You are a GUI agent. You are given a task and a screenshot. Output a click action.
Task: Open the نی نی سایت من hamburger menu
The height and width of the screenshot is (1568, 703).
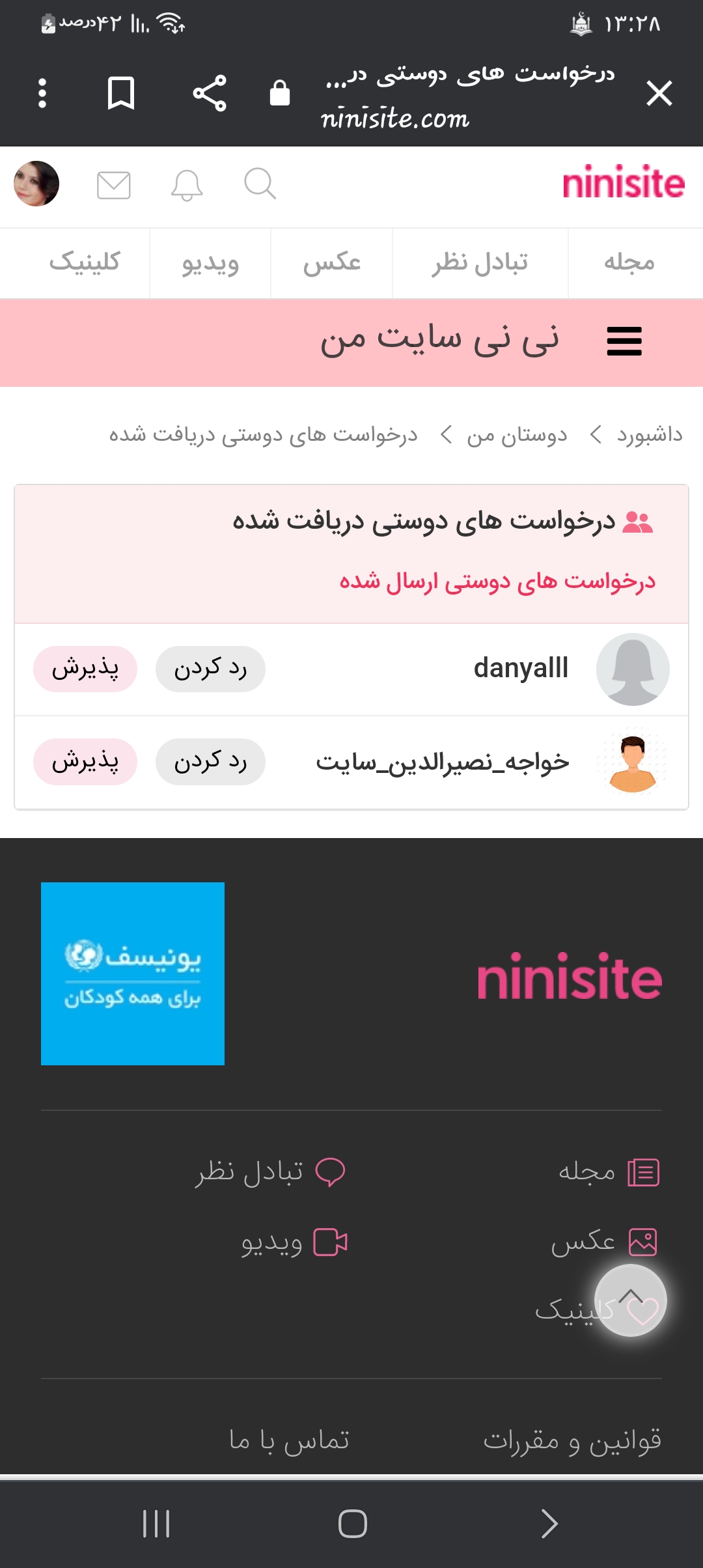tap(624, 341)
